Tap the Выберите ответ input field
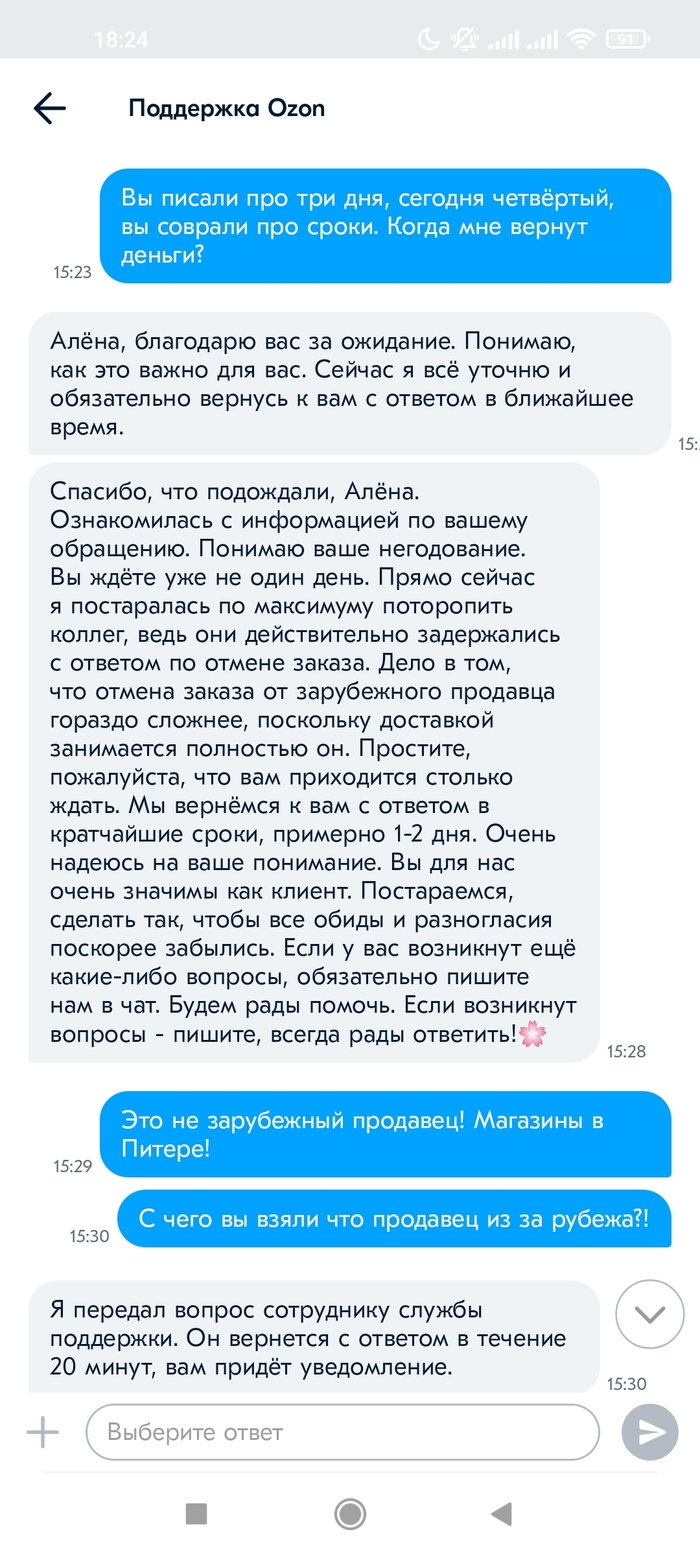 (342, 1432)
